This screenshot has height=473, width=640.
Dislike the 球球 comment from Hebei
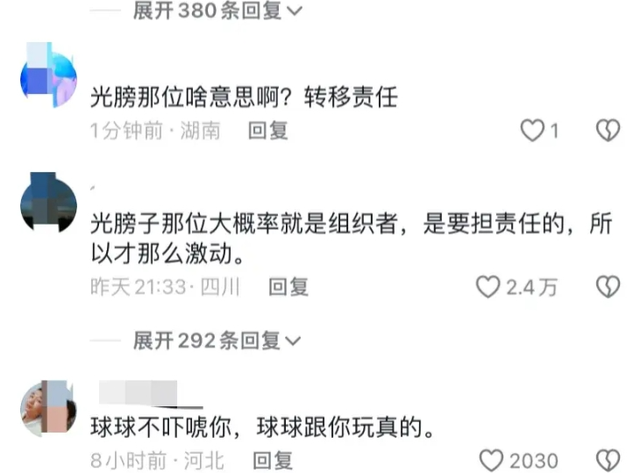(607, 461)
